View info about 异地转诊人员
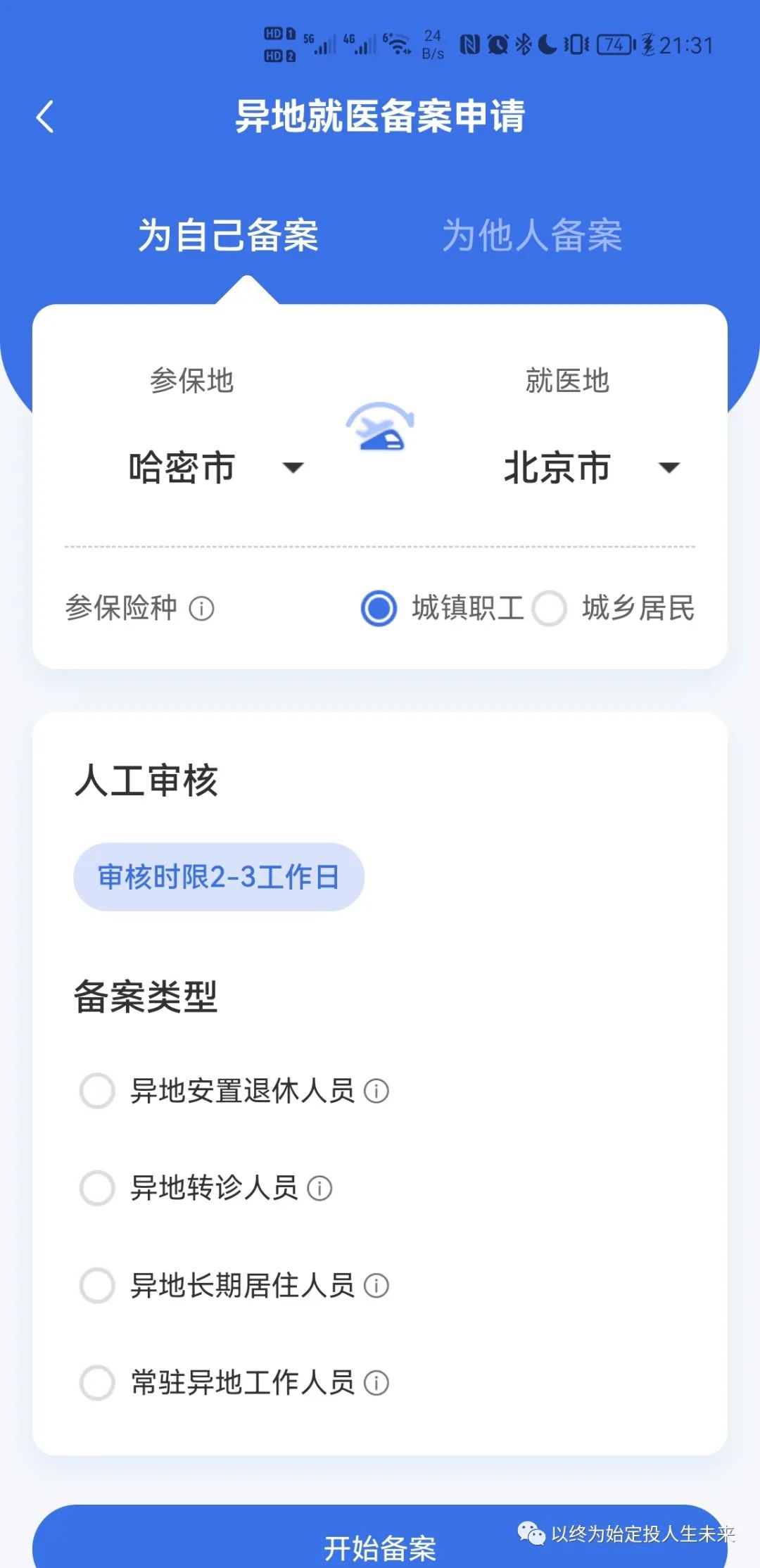This screenshot has height=1568, width=760. 319,1188
